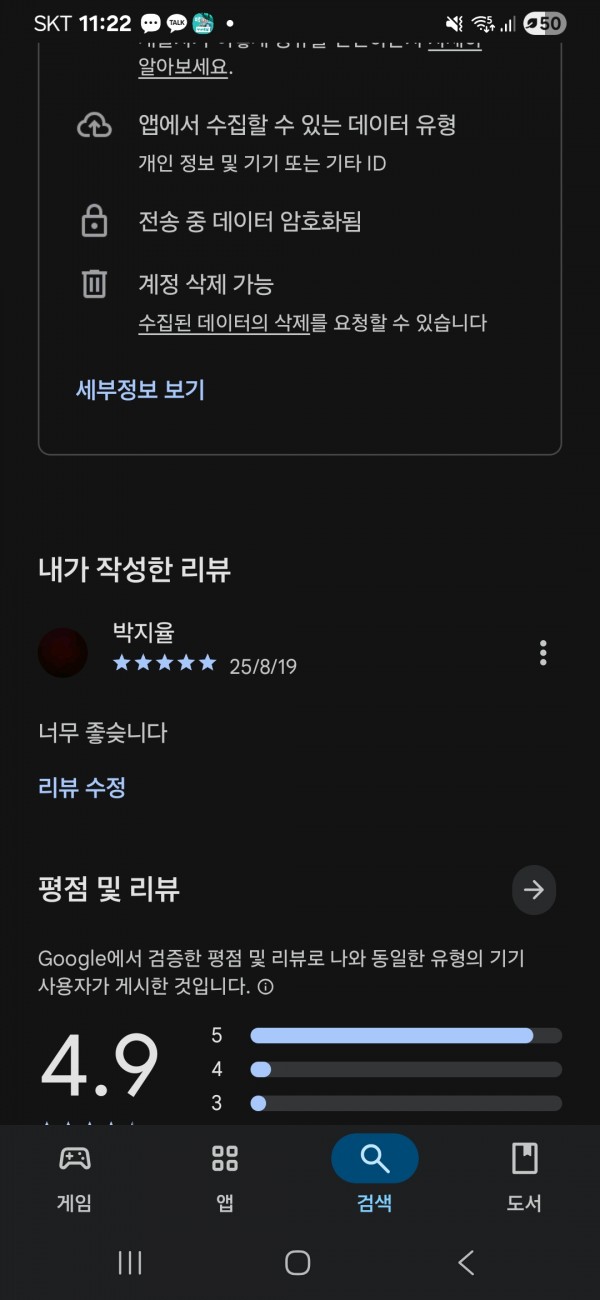
Task: Tap the 수집된 데이터의 삭제 underlined link
Action: (224, 323)
